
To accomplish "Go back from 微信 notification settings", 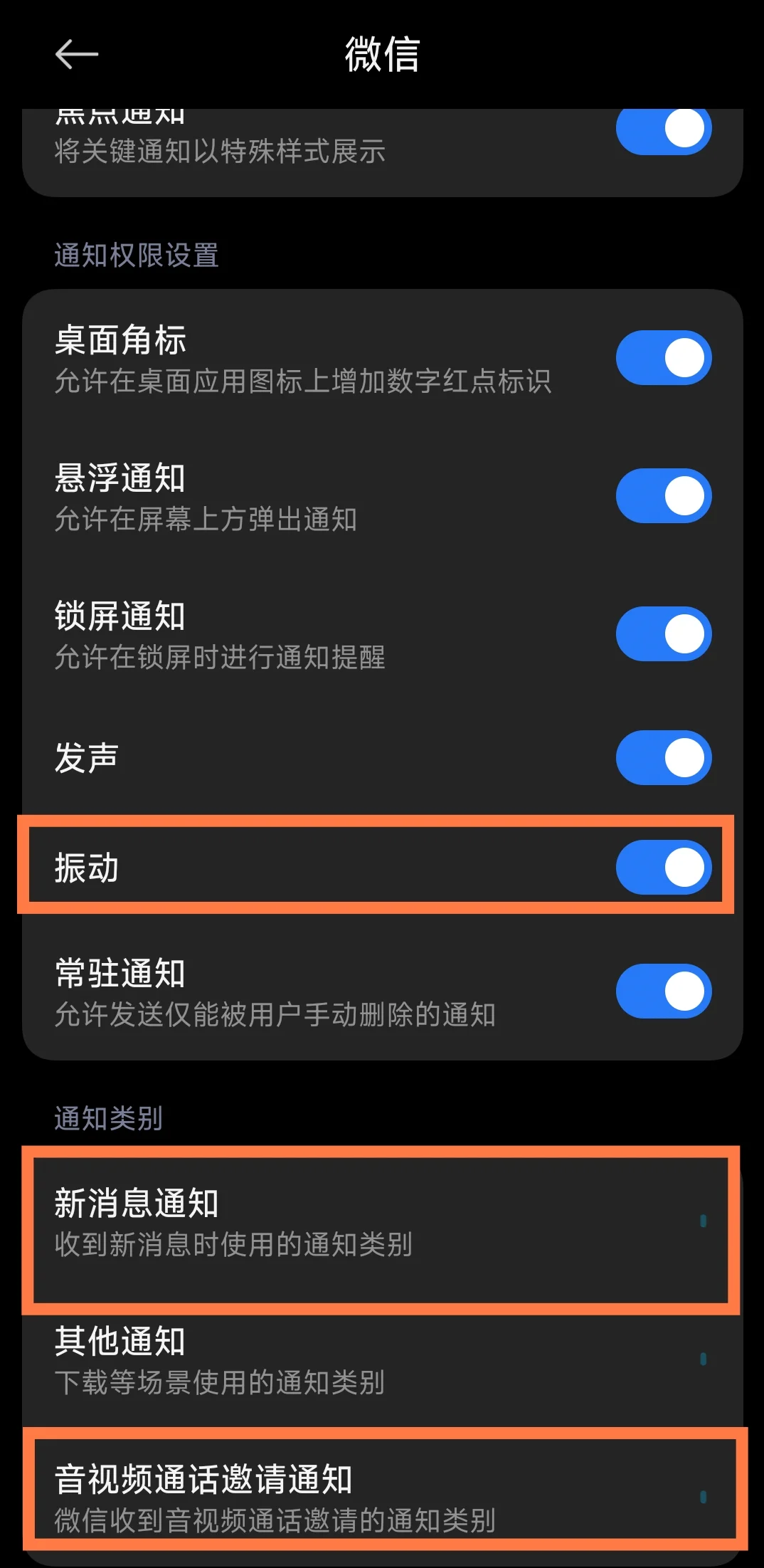I will point(76,54).
